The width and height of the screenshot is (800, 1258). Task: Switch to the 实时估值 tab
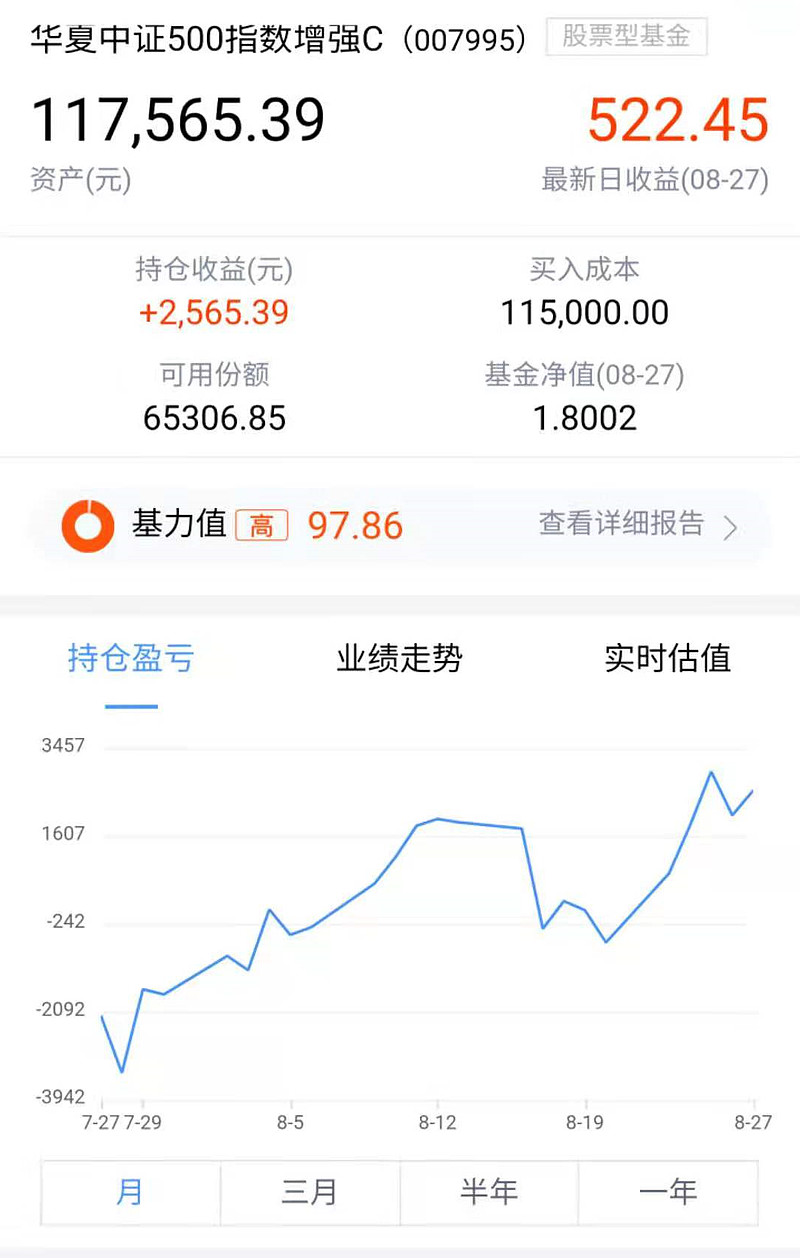668,658
